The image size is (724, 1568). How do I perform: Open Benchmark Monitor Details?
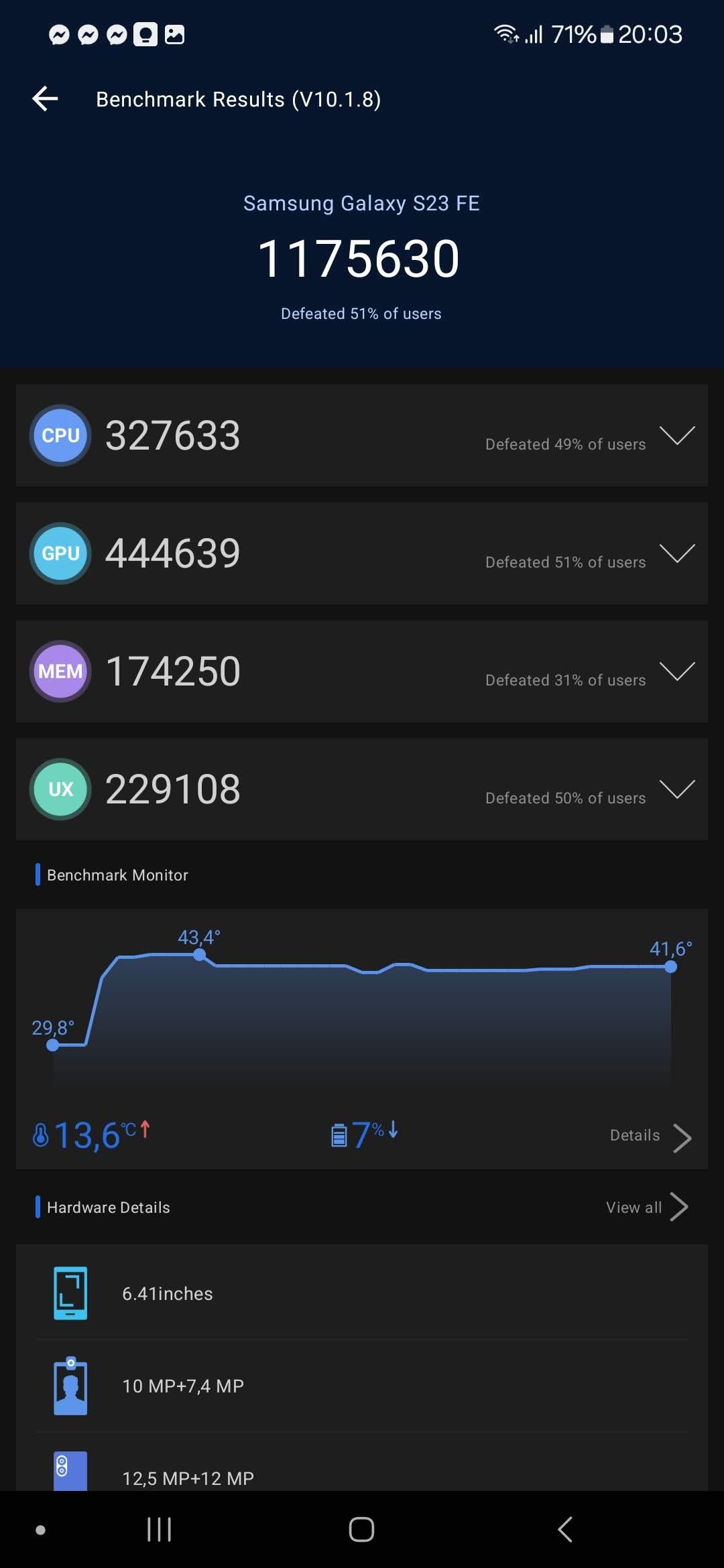click(x=650, y=1137)
